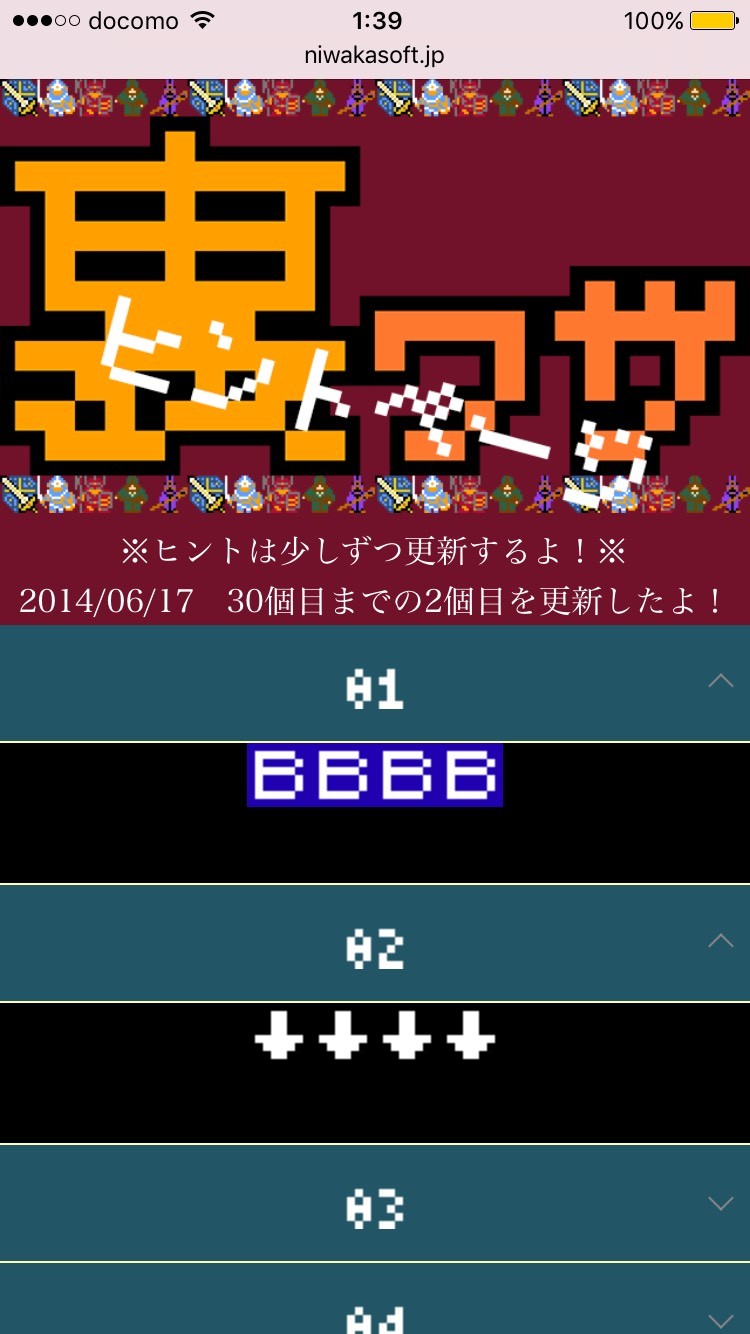750x1334 pixels.
Task: Tap the niwakasoft.jp address bar
Action: pos(374,56)
